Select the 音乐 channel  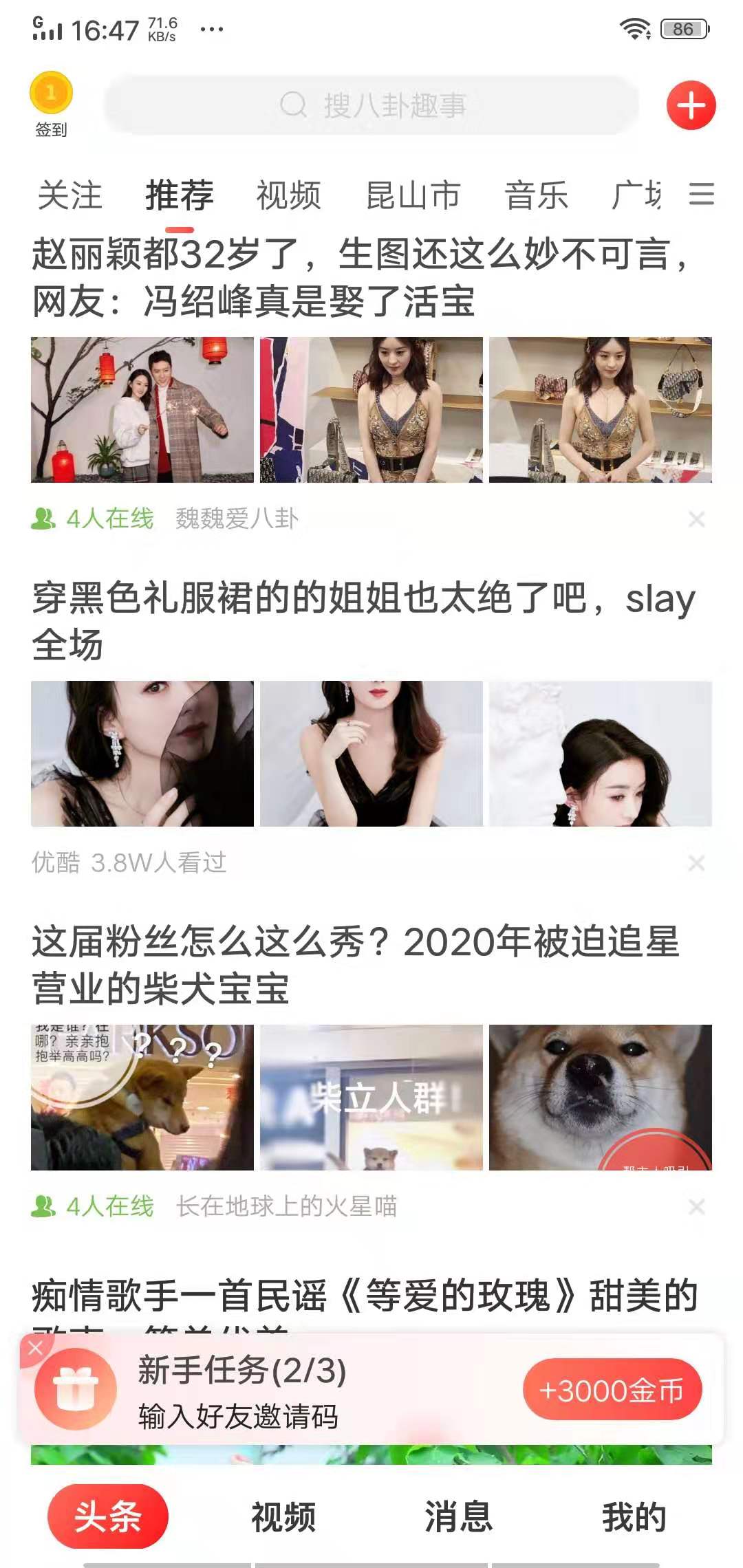click(x=536, y=197)
